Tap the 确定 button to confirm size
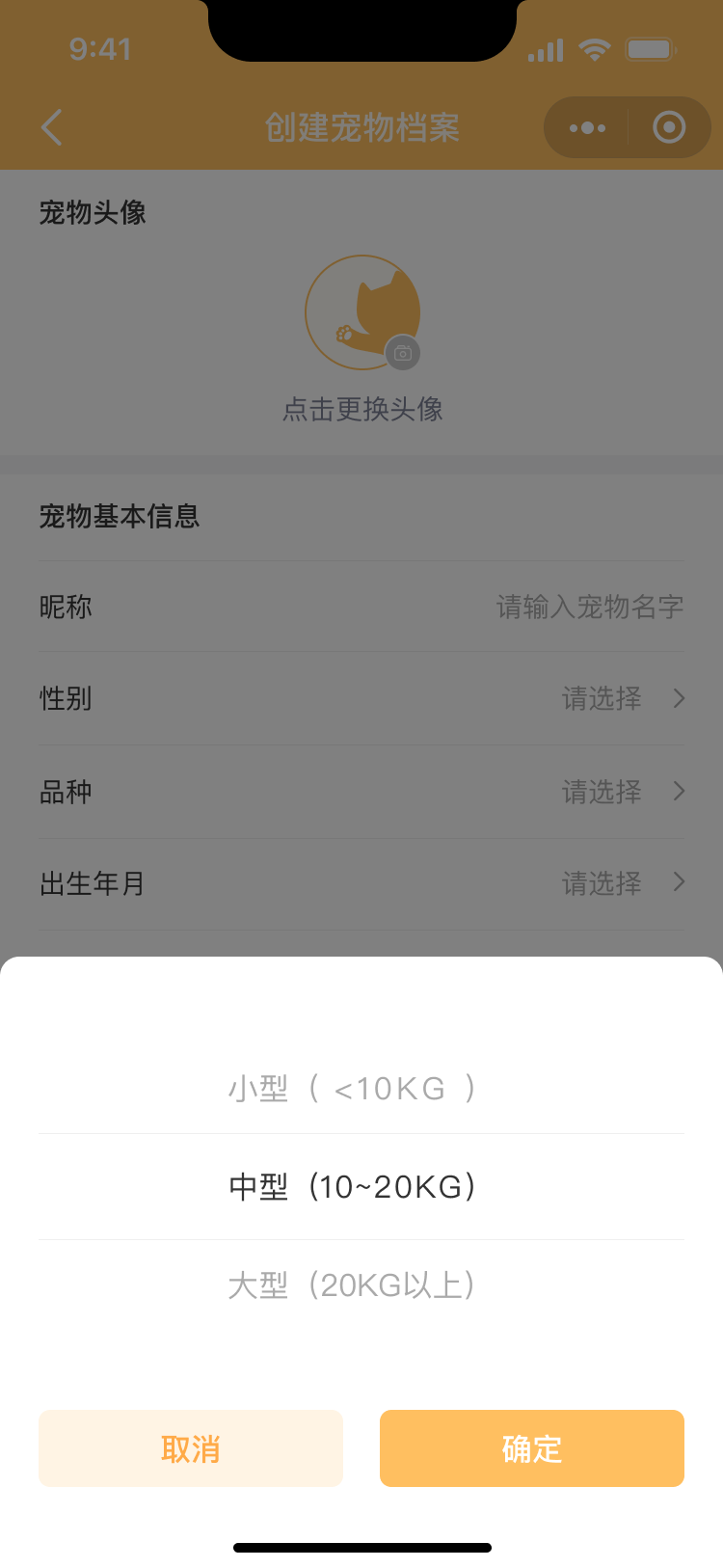This screenshot has height=1568, width=723. click(x=531, y=1447)
